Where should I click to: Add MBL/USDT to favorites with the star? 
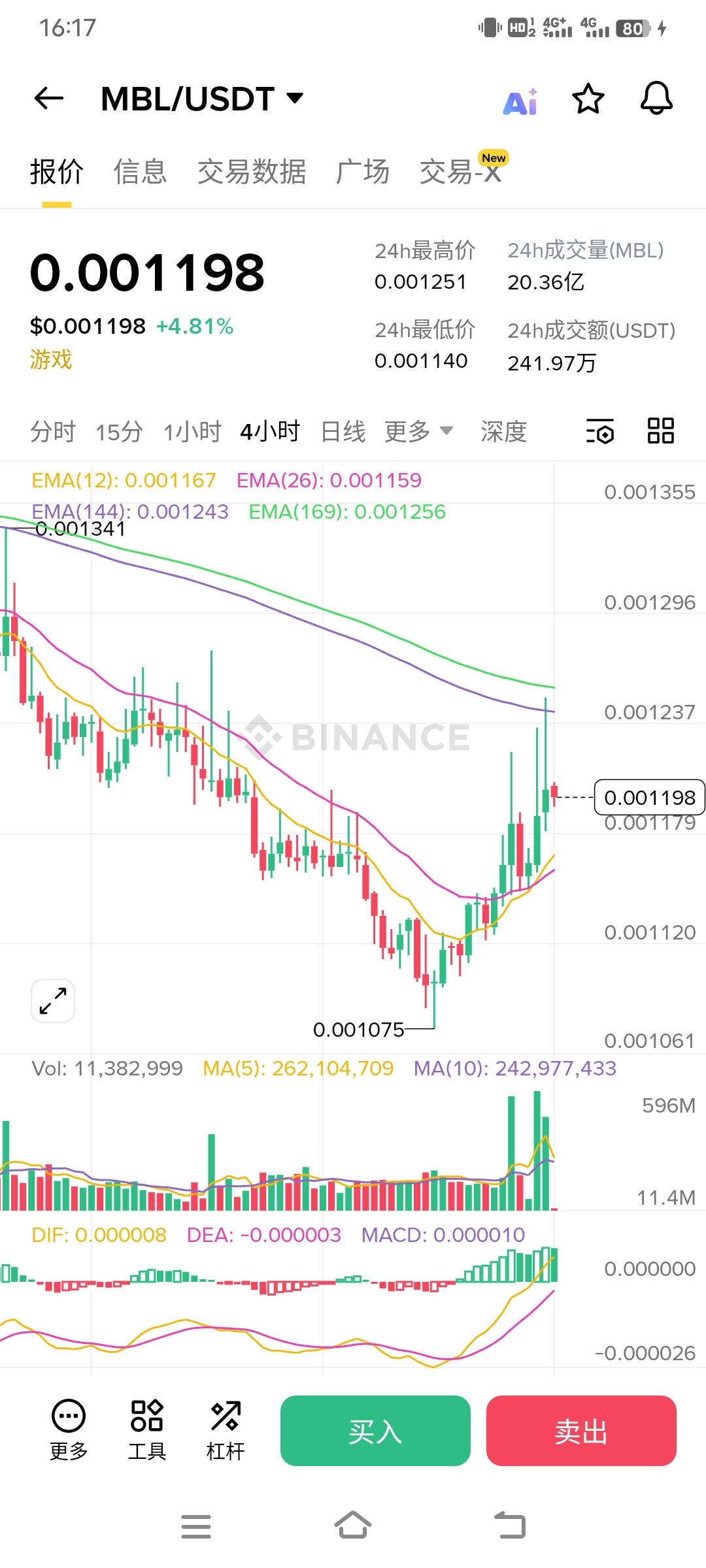tap(588, 99)
